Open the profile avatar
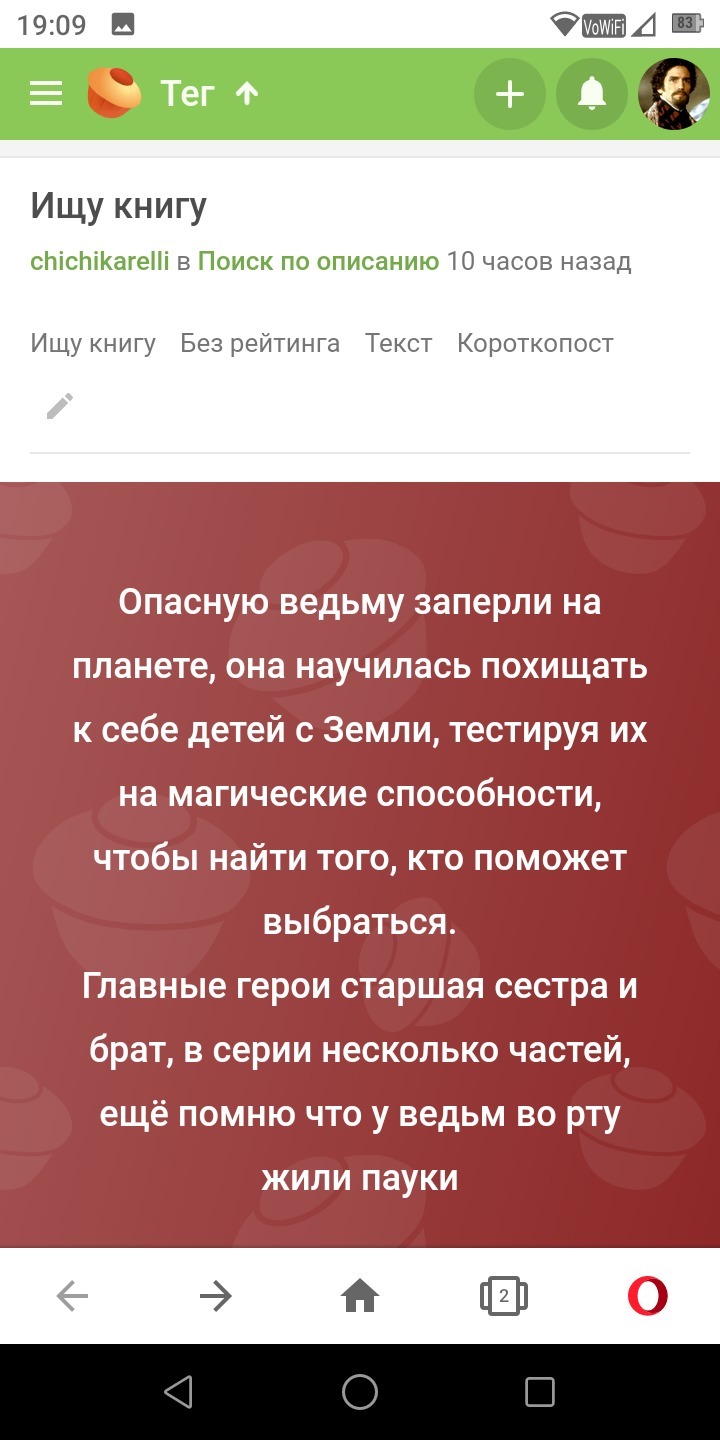Screen dimensions: 720x1440 pos(674,94)
